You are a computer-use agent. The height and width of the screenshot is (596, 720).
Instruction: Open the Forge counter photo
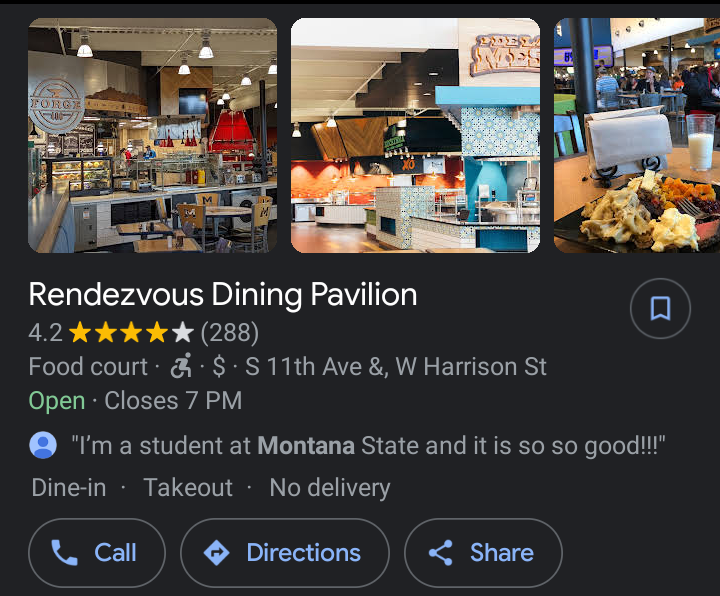pyautogui.click(x=152, y=135)
